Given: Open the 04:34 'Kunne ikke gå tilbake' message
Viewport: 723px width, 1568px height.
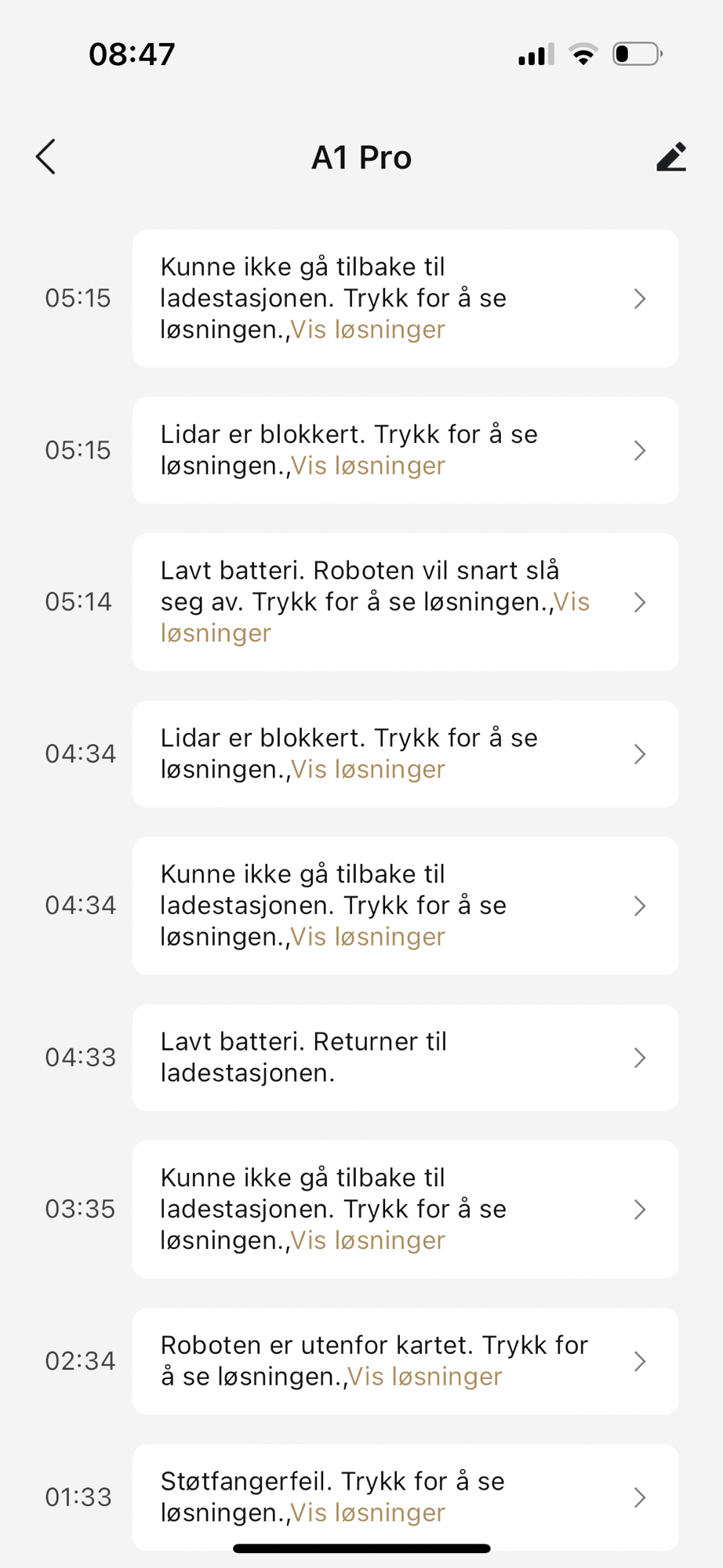Looking at the screenshot, I should coord(405,906).
